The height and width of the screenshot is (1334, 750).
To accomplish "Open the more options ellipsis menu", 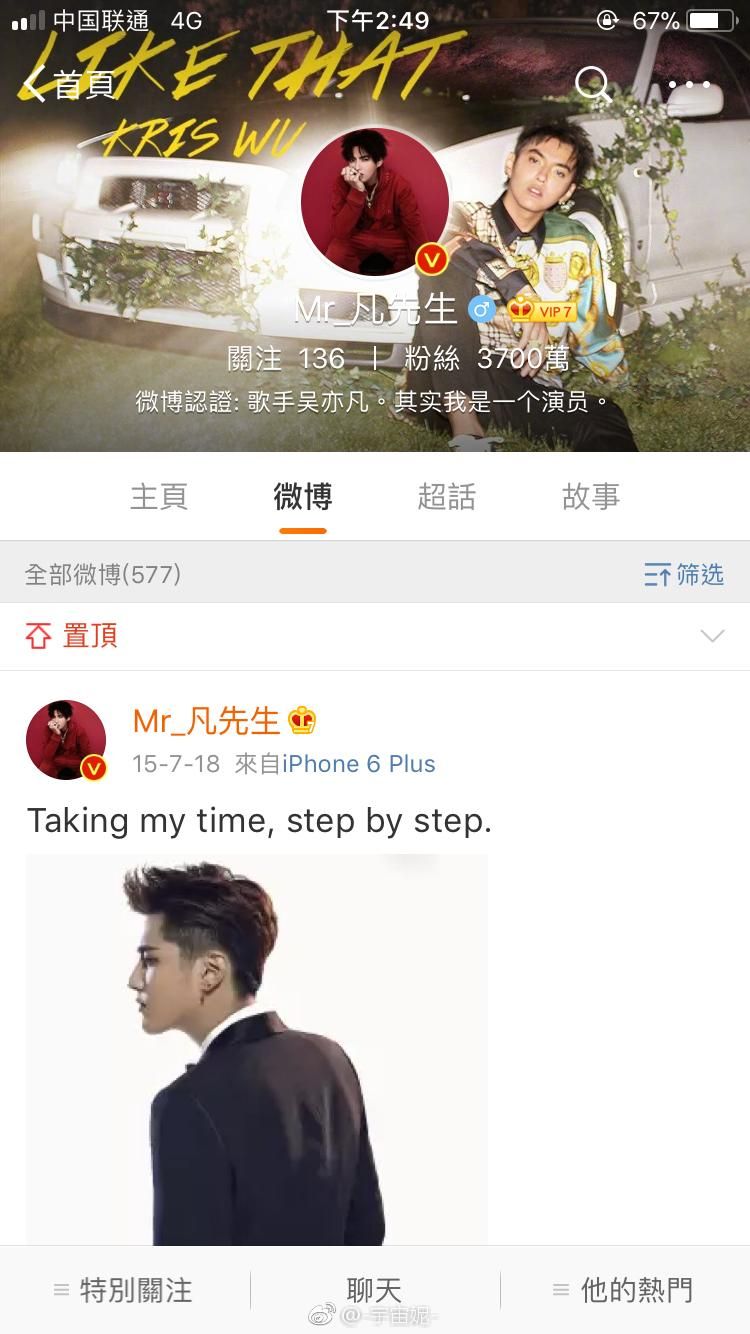I will pos(688,85).
